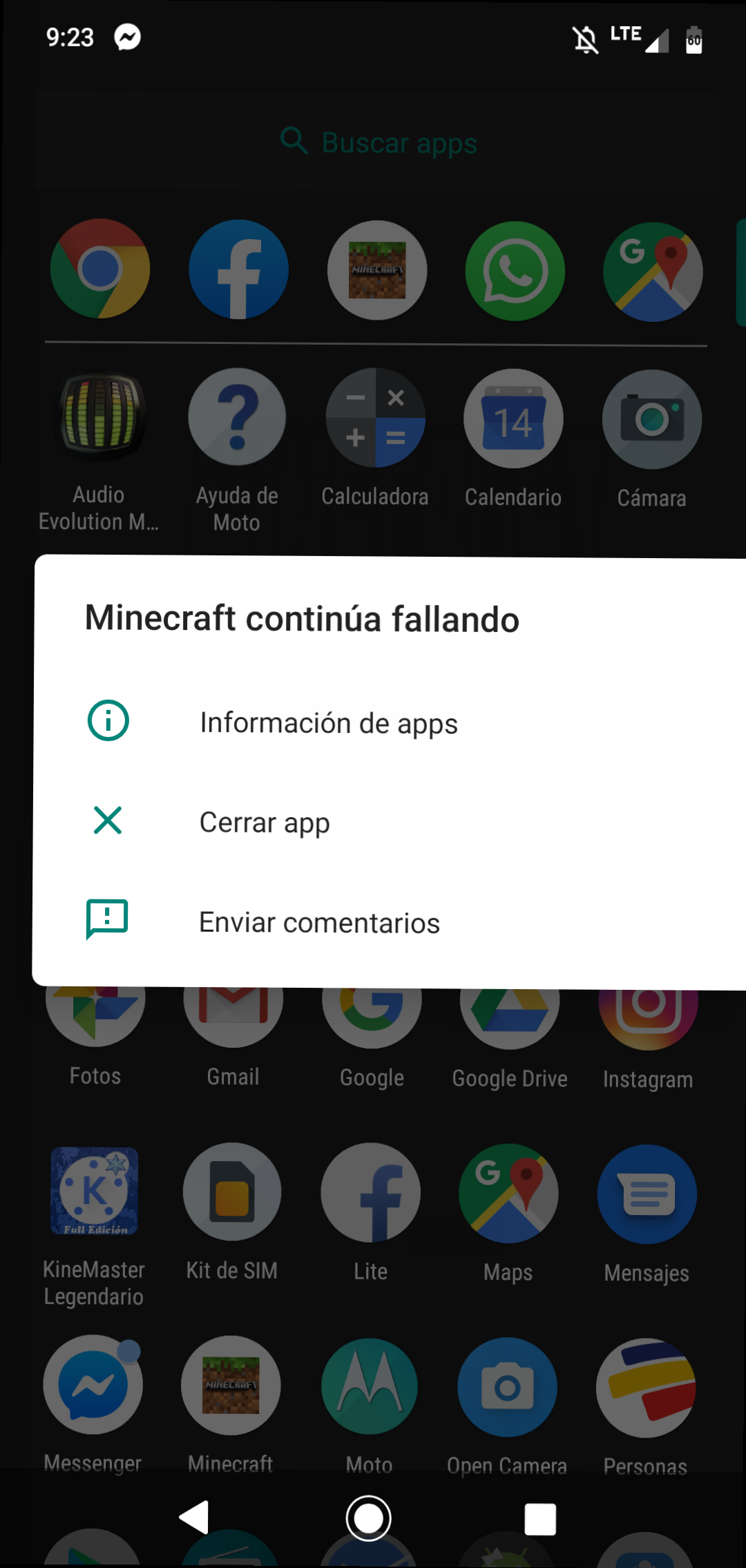
Task: Open Información de apps for Minecraft
Action: [x=328, y=723]
